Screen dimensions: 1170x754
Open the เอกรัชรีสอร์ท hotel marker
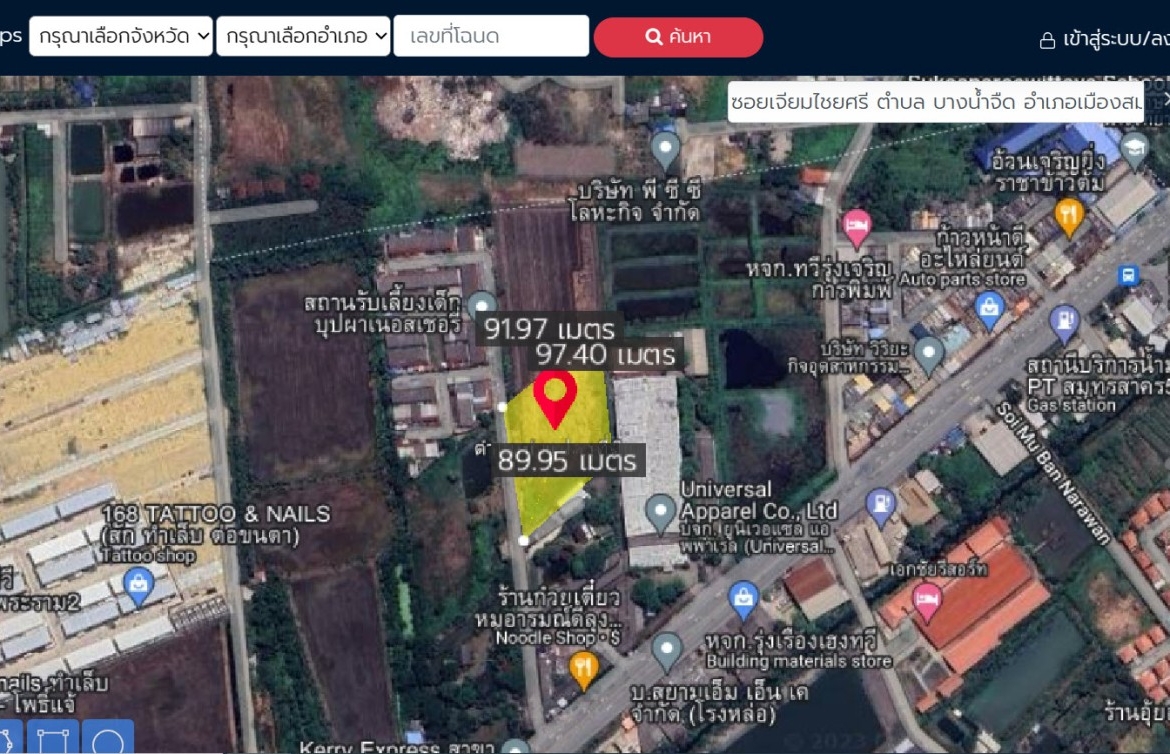(x=928, y=601)
